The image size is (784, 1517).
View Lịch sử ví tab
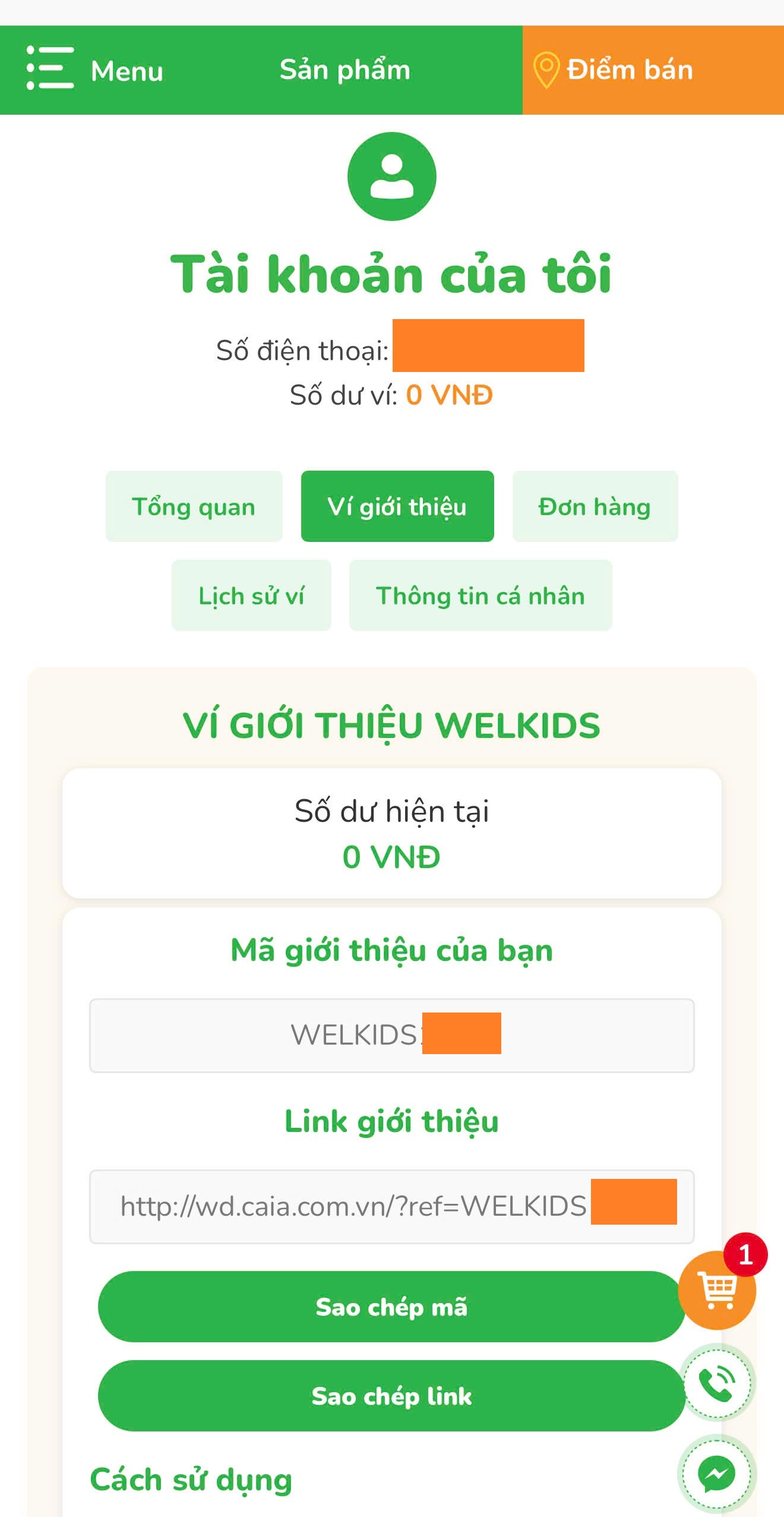coord(251,596)
